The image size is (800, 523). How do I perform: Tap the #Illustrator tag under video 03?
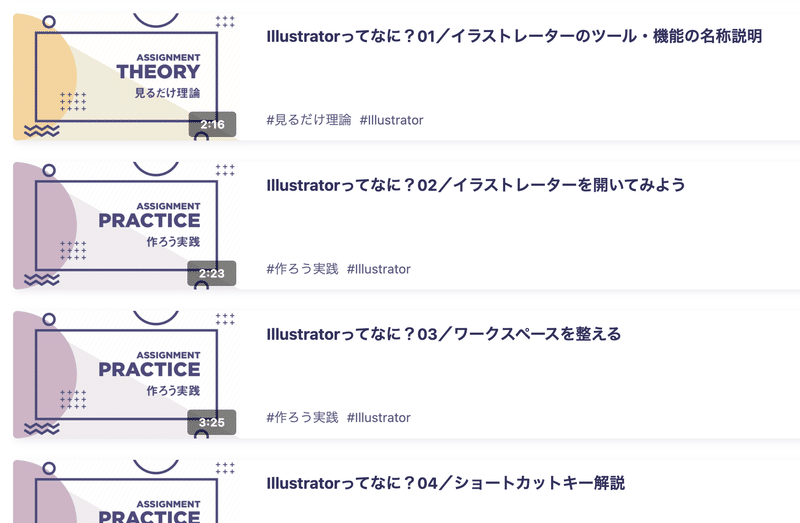tap(378, 417)
